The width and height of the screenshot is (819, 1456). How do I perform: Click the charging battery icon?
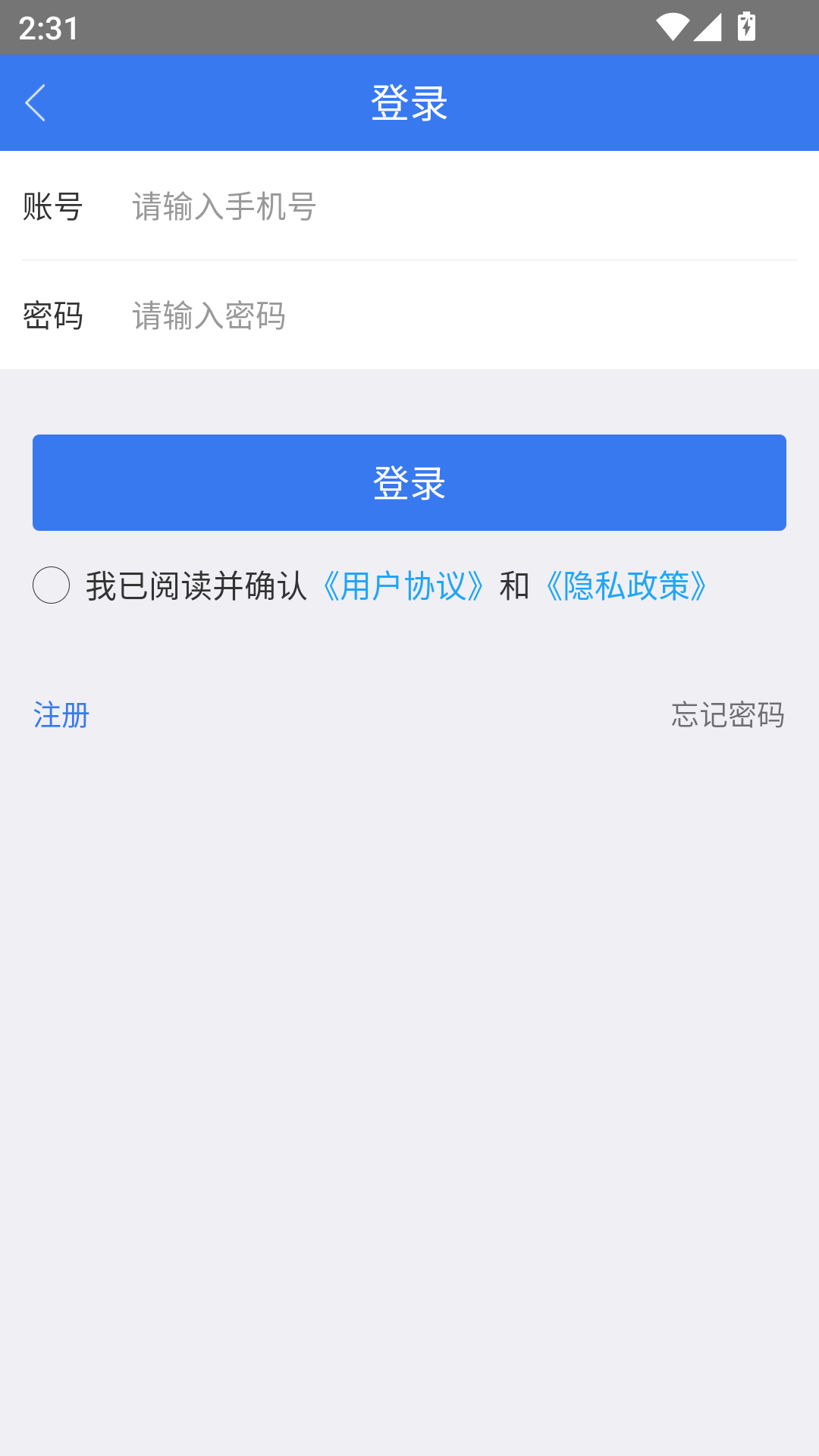[745, 25]
